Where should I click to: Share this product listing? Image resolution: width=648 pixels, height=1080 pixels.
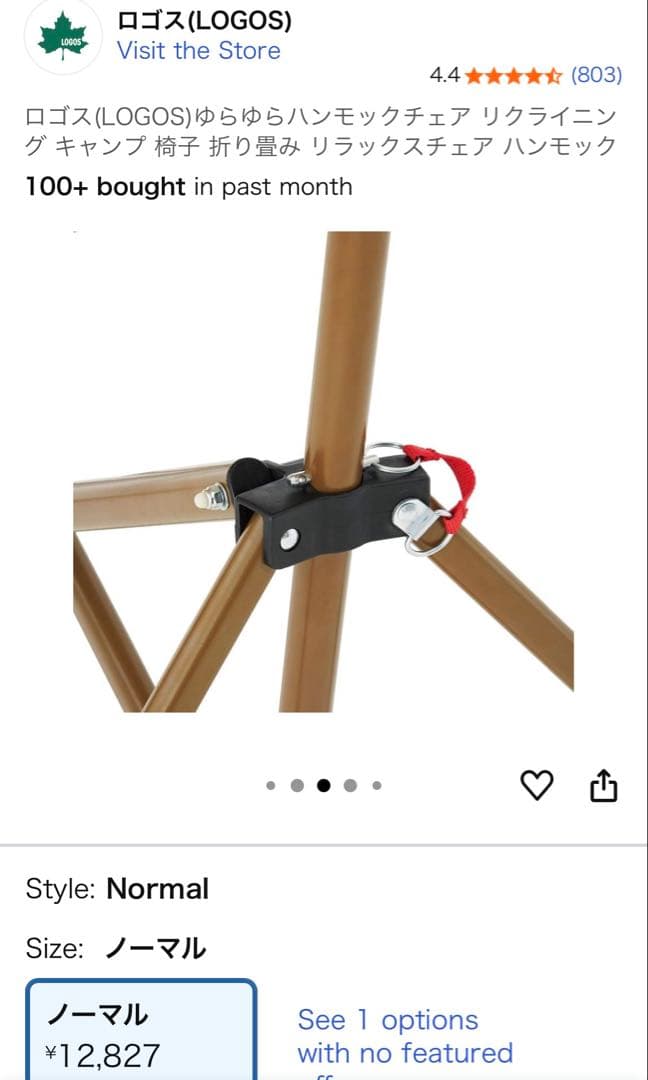604,787
